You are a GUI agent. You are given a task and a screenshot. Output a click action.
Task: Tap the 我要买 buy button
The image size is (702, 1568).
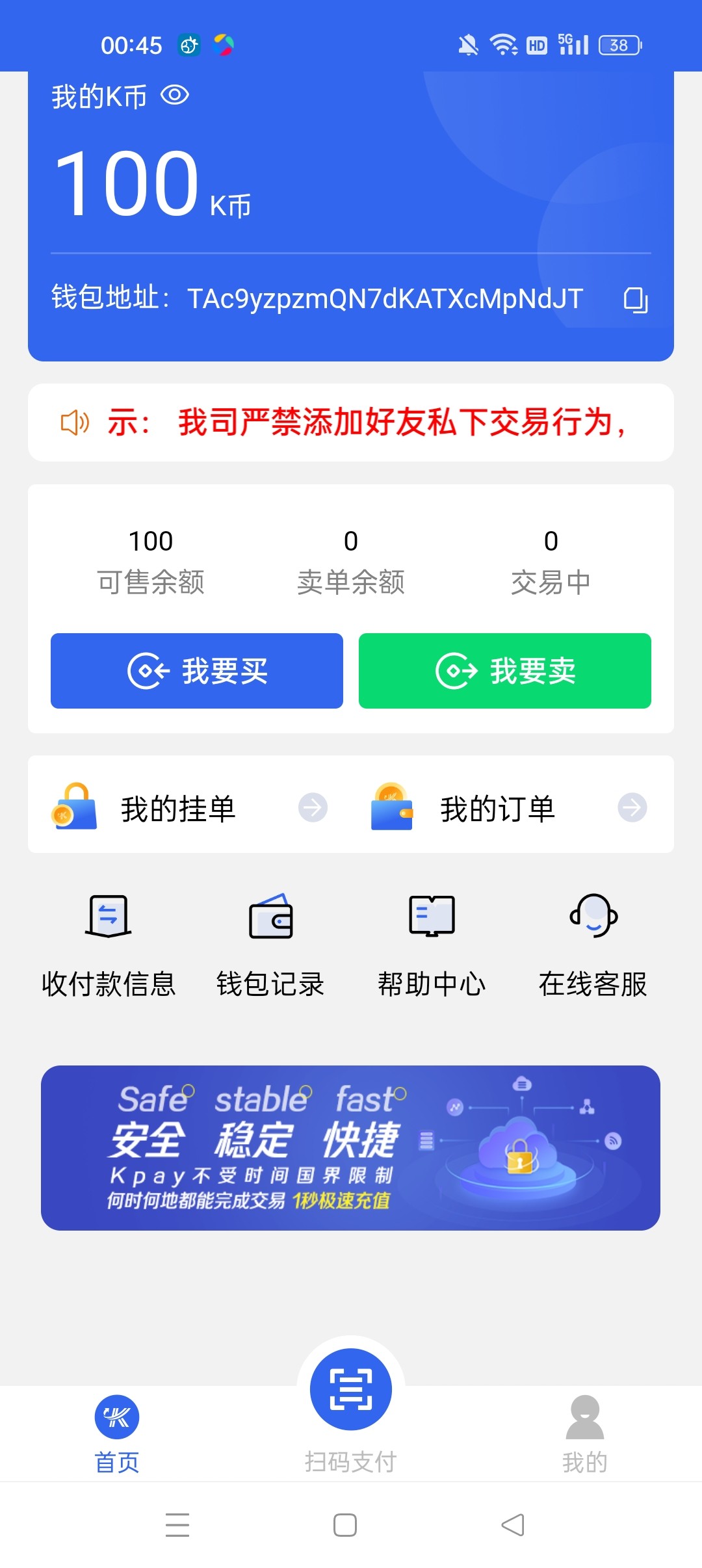[197, 671]
